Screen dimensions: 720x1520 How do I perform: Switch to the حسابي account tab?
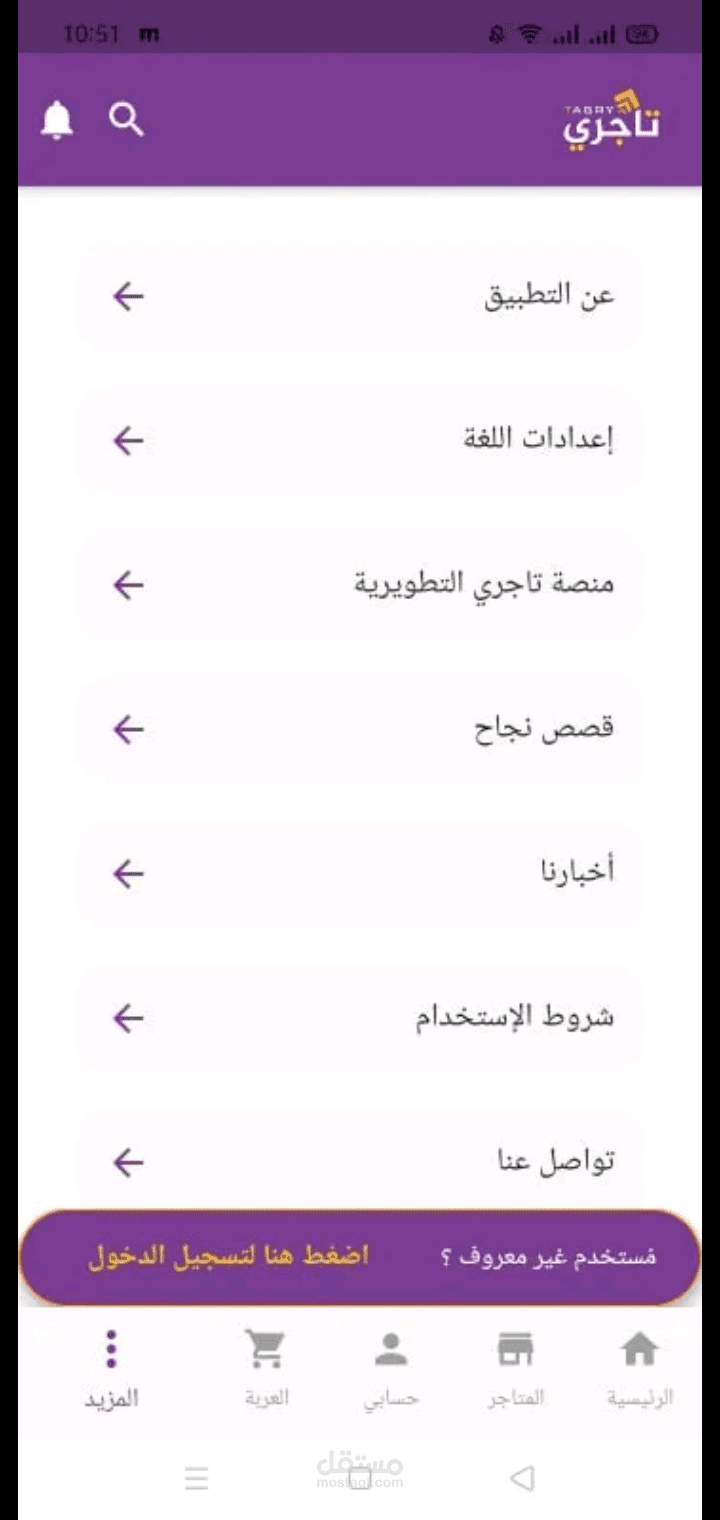[391, 1368]
